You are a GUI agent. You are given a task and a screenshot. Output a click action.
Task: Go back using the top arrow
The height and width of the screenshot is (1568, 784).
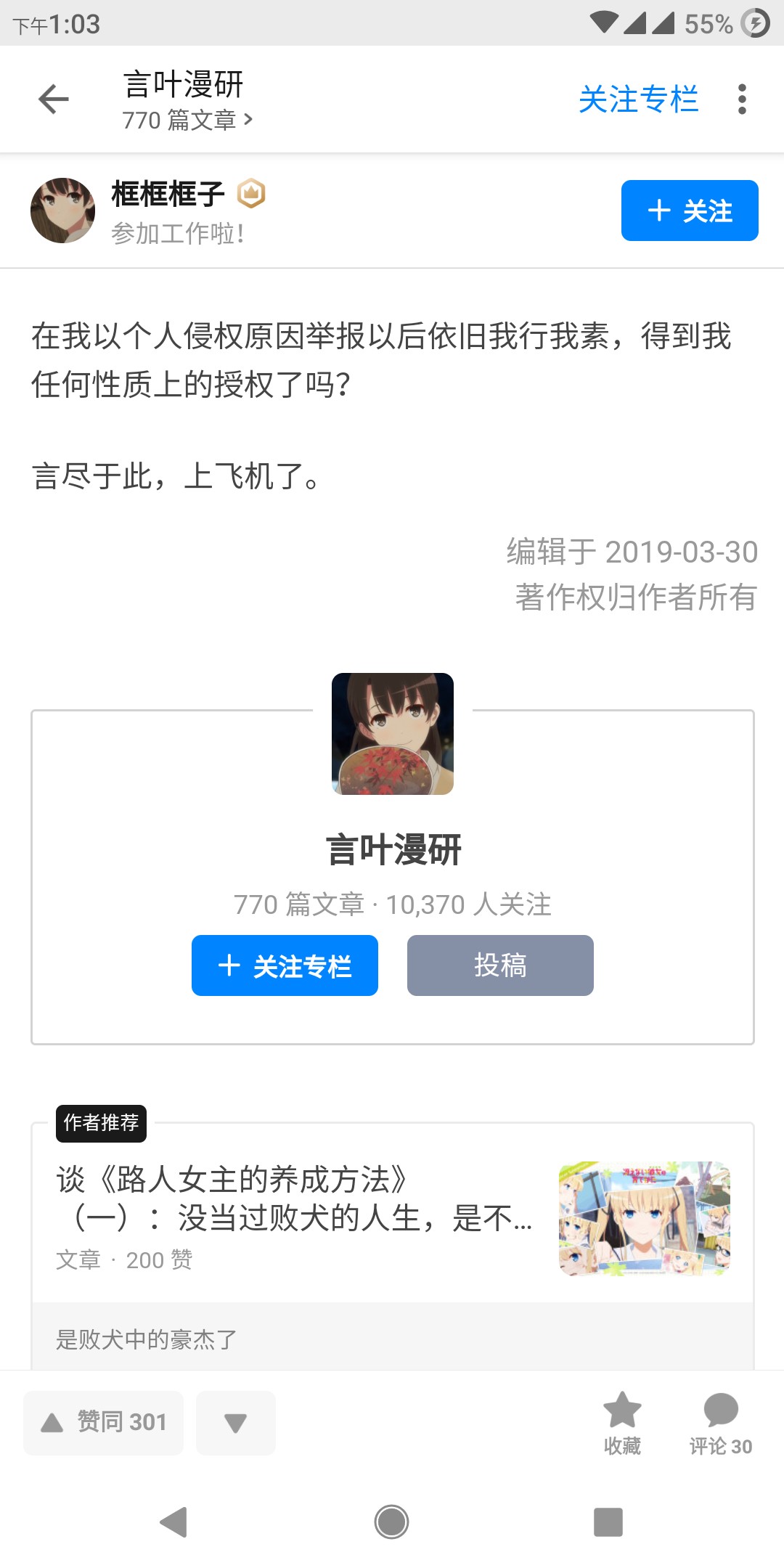[53, 99]
